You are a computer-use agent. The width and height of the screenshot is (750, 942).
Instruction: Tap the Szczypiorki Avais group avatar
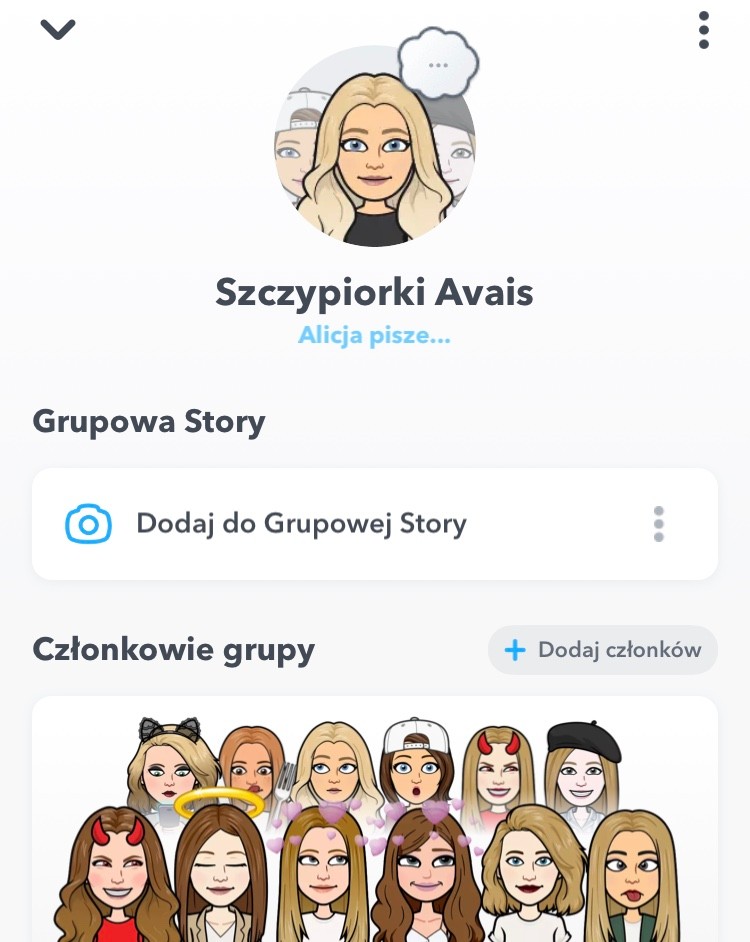(374, 146)
